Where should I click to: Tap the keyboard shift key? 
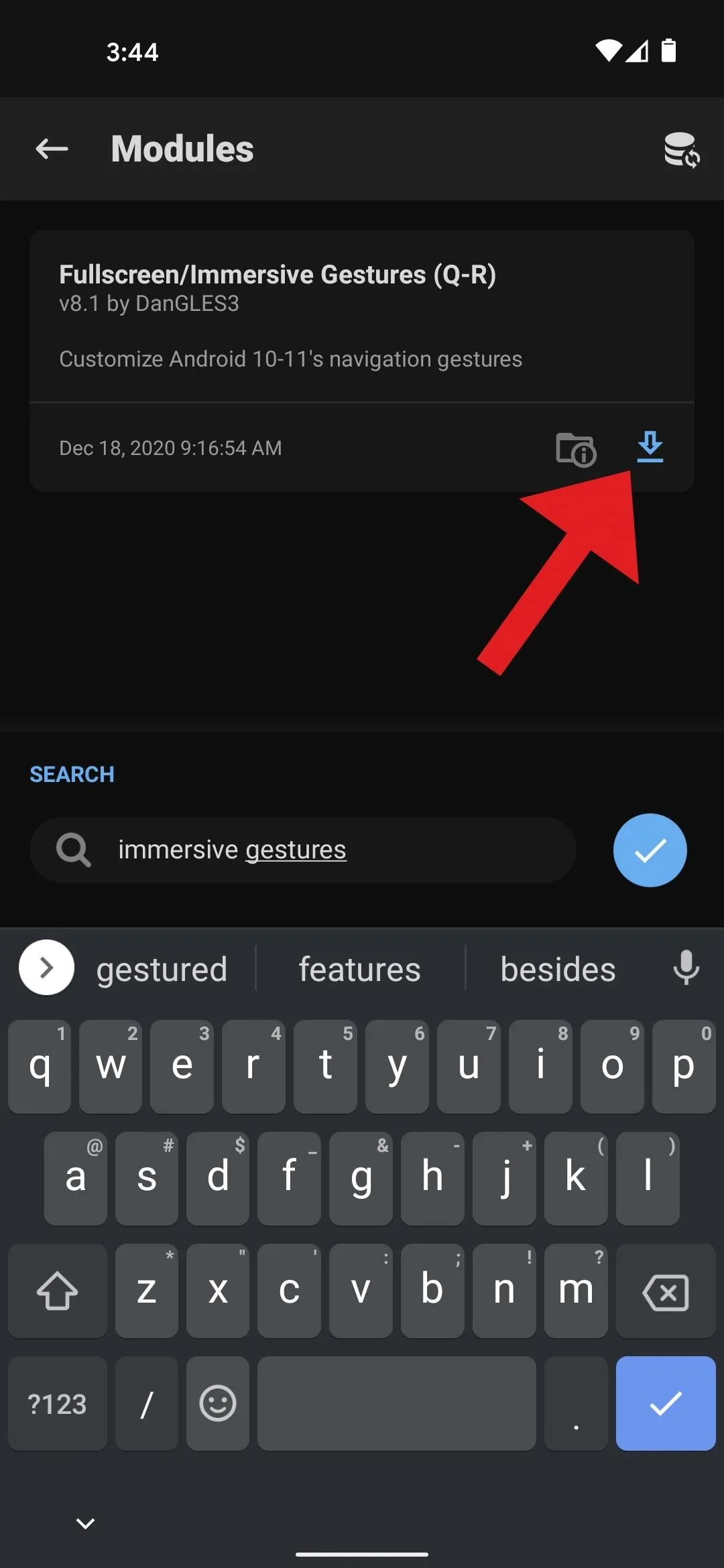click(58, 1291)
